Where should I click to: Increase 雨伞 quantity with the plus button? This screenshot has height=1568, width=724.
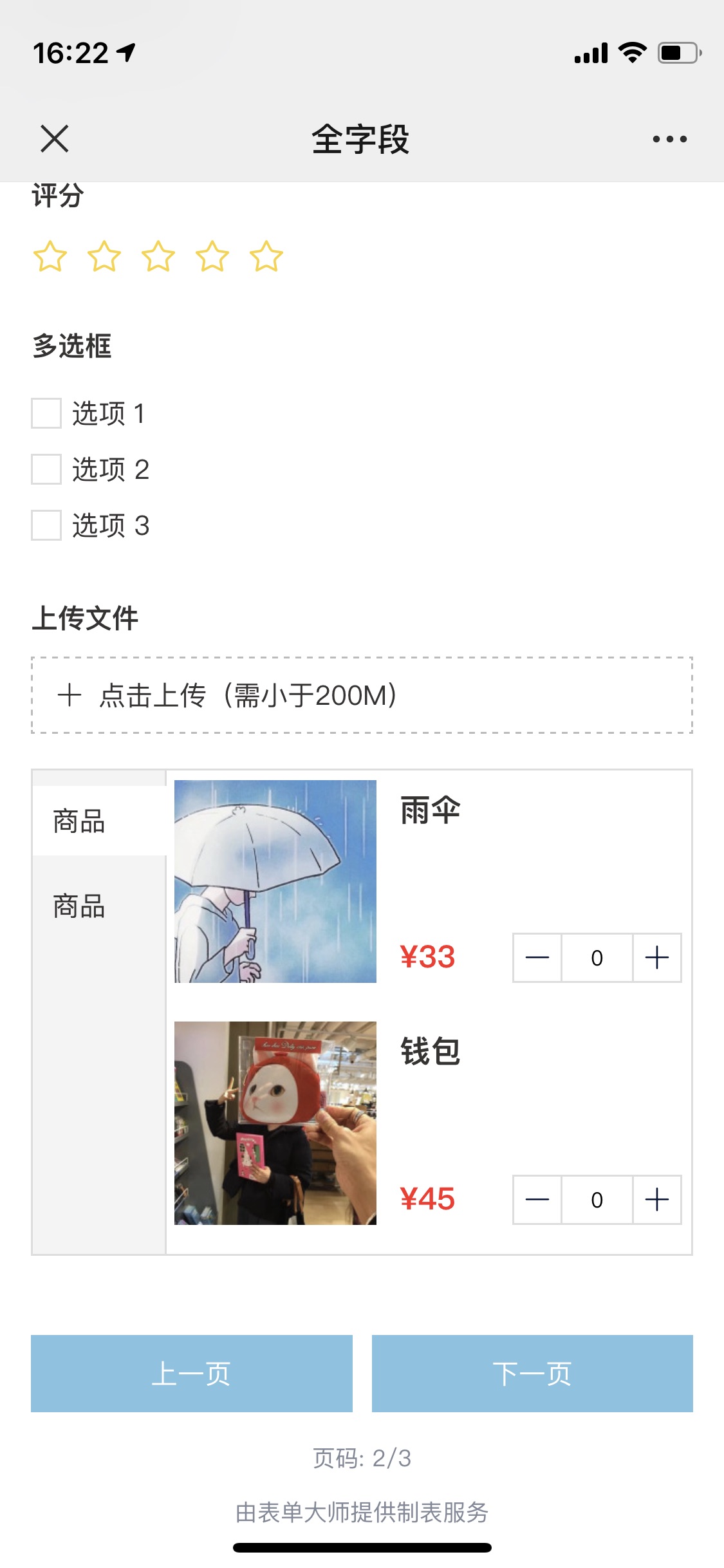[x=656, y=958]
